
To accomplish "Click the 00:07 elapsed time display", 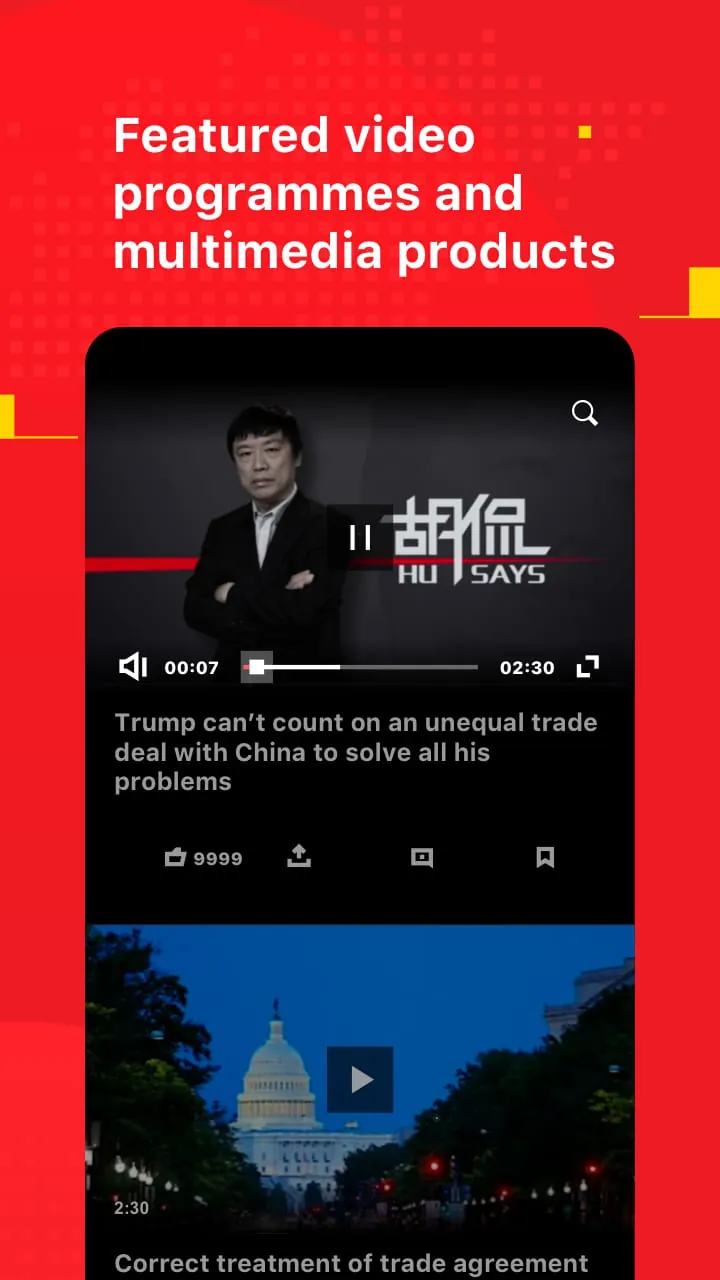I will point(191,667).
